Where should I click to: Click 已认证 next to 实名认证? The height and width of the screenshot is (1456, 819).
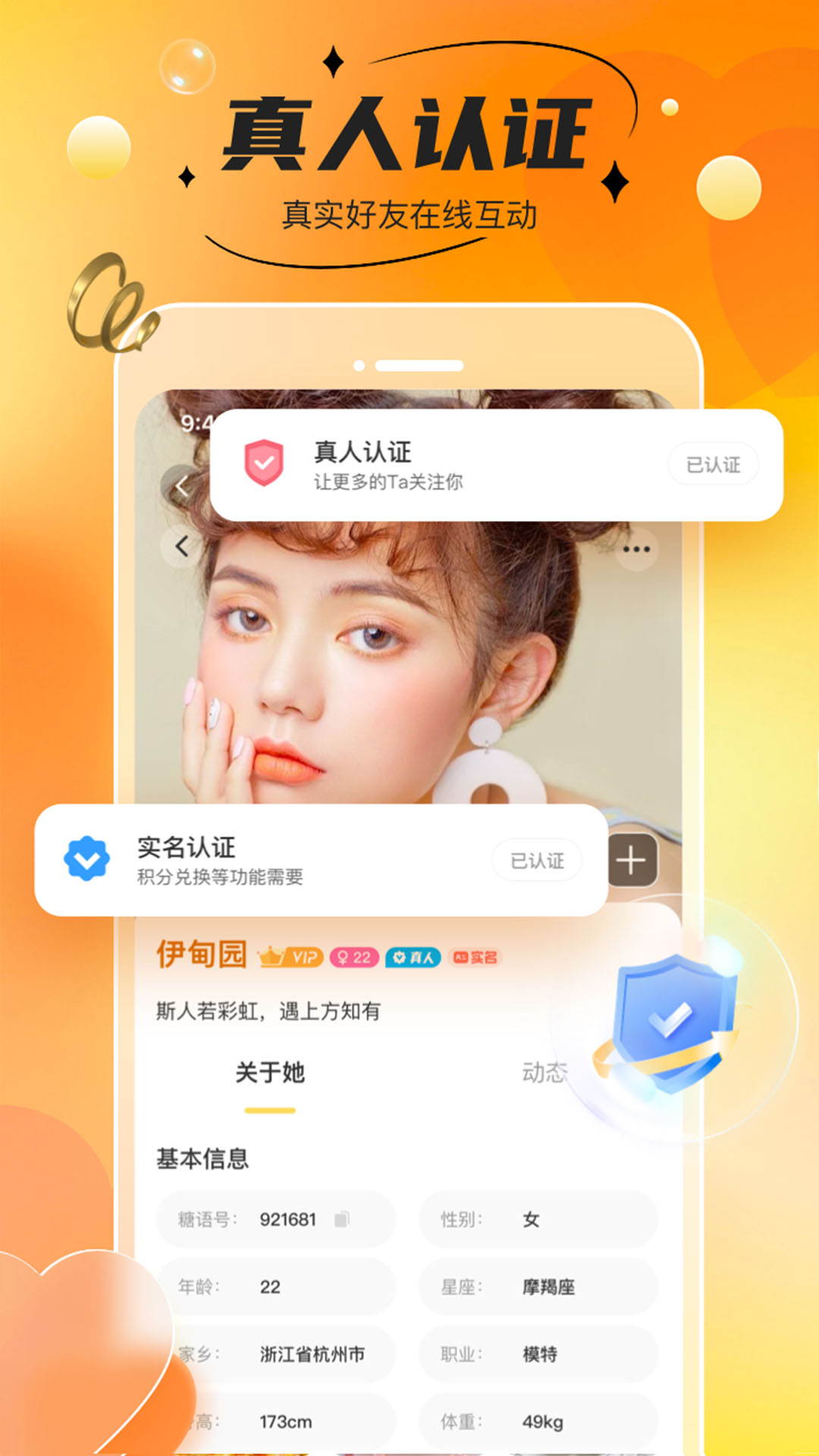(x=536, y=860)
